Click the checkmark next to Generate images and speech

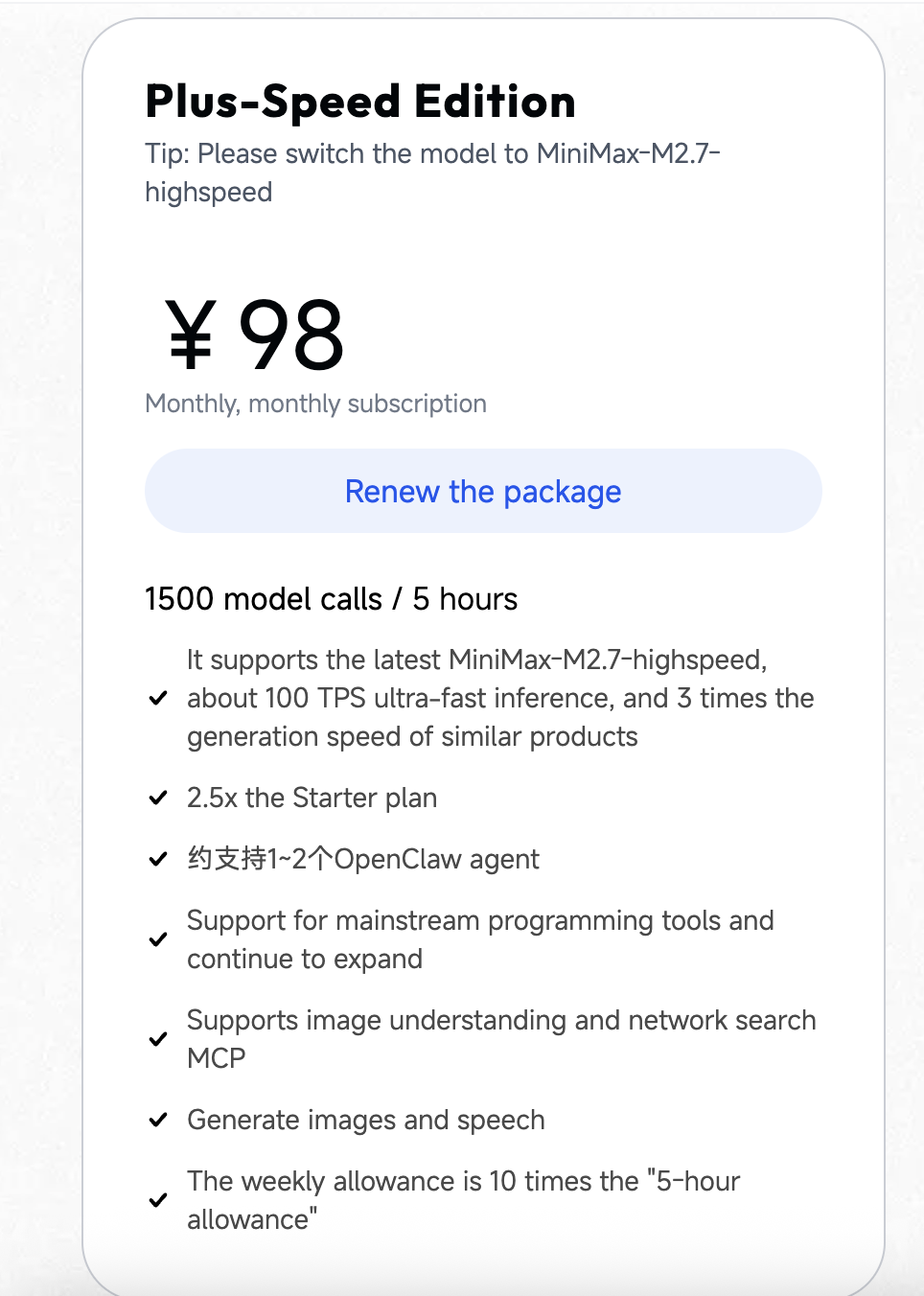(158, 1119)
